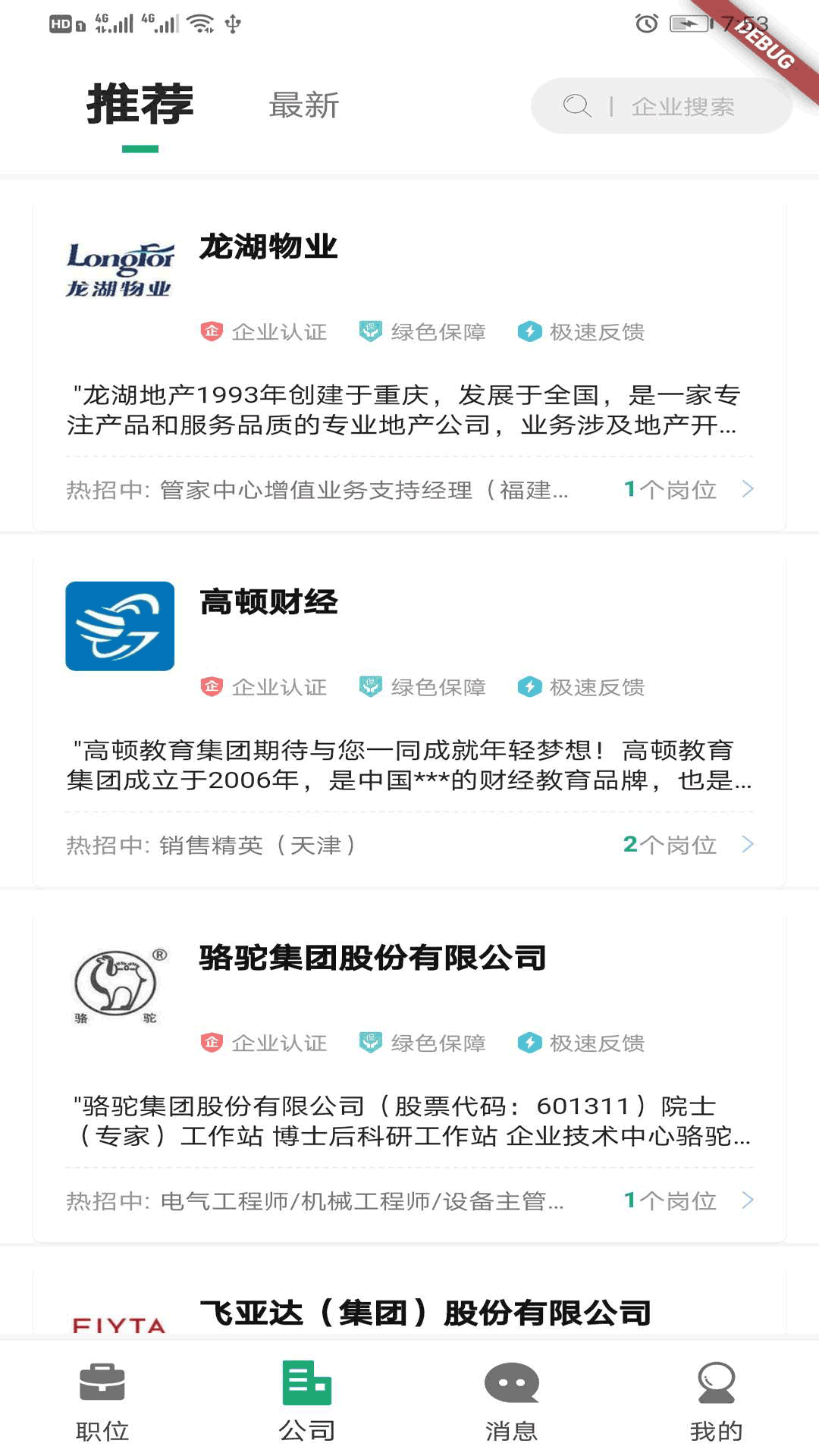Click the Longfor 龙湖物业 company logo
The image size is (819, 1456).
click(x=121, y=267)
